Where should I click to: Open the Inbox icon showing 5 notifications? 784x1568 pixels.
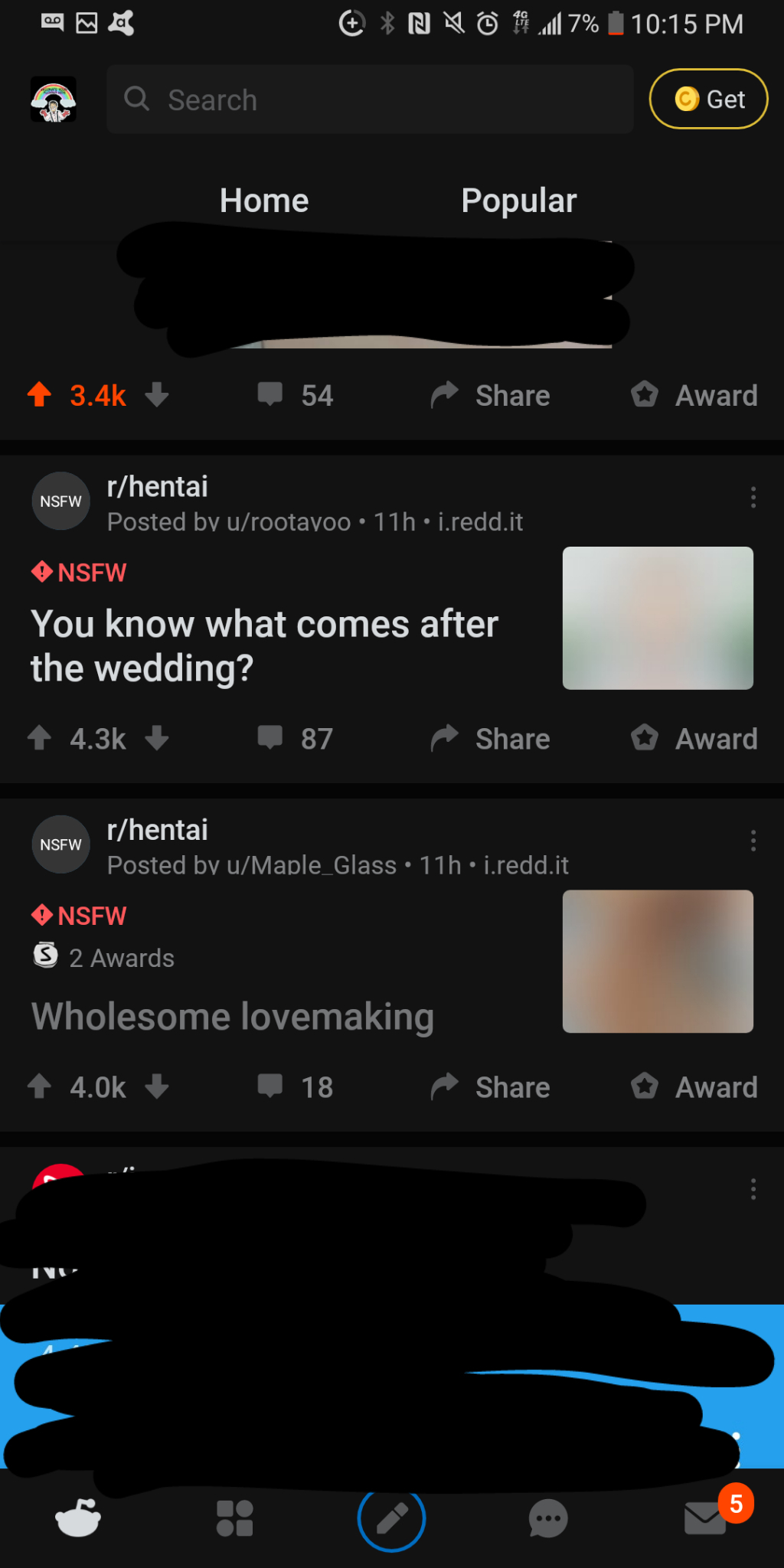click(704, 1520)
